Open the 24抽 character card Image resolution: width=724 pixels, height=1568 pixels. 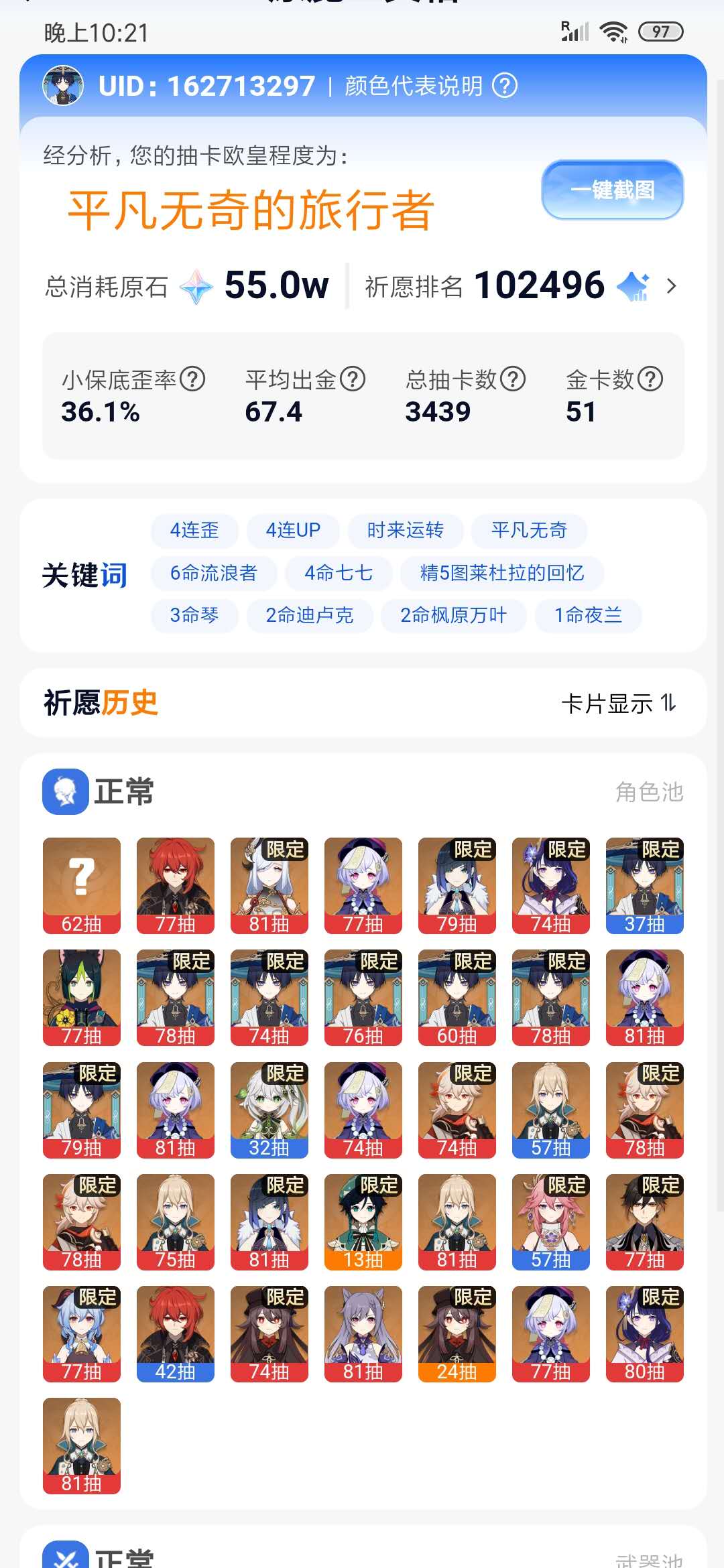(x=457, y=1333)
